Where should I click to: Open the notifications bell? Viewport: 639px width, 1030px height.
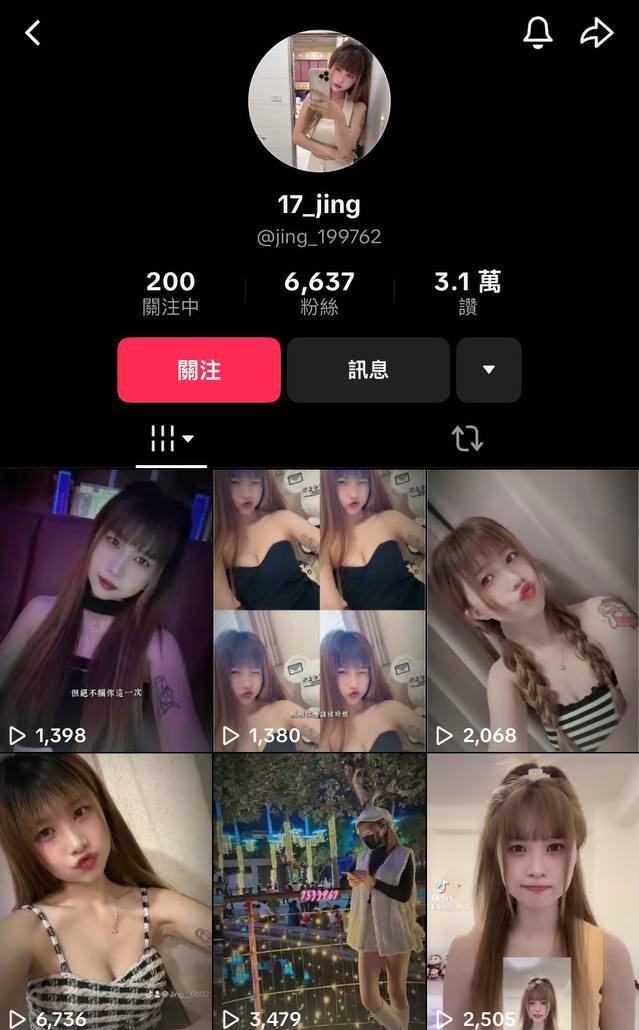pos(538,33)
